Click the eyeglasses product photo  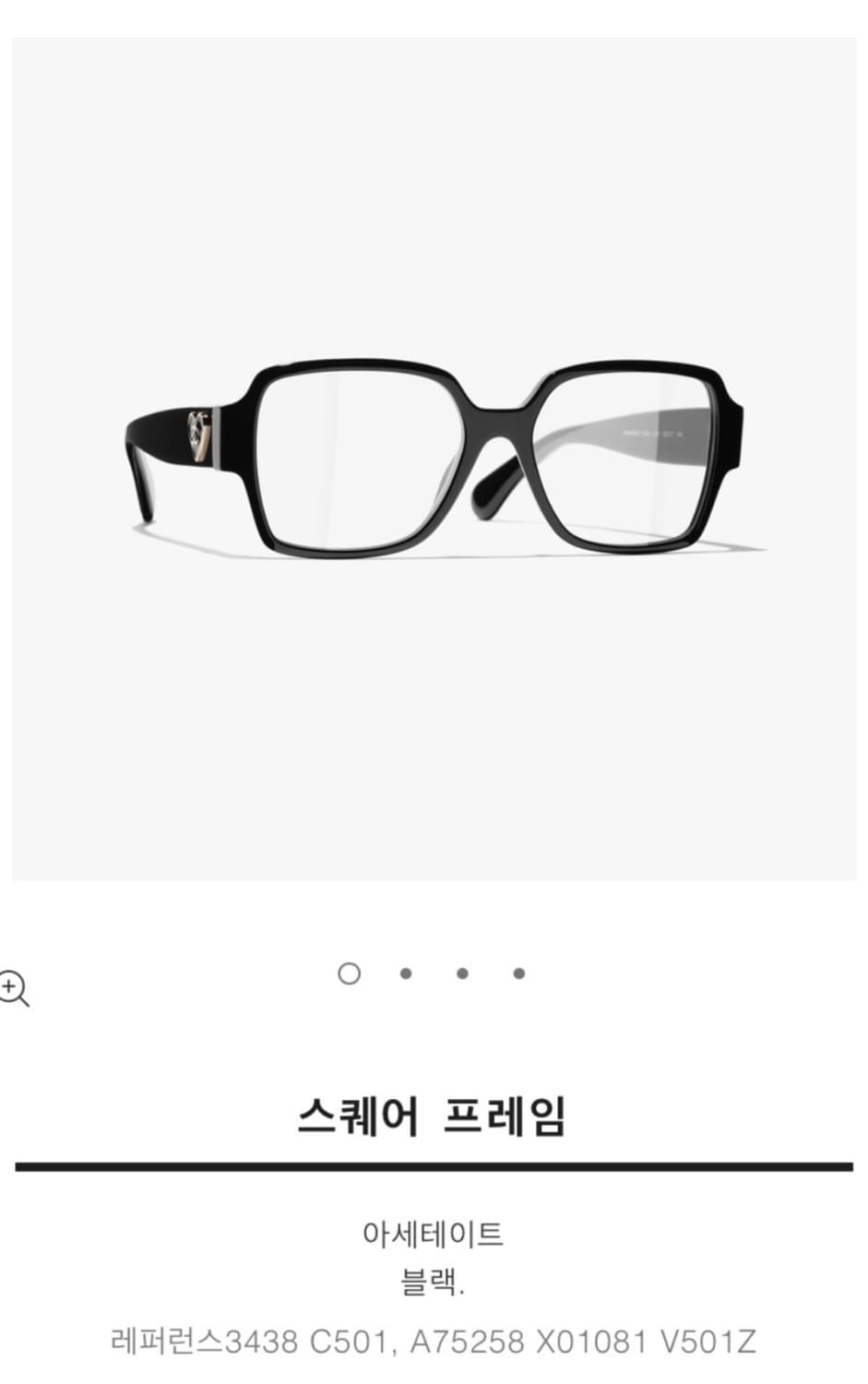(x=434, y=452)
